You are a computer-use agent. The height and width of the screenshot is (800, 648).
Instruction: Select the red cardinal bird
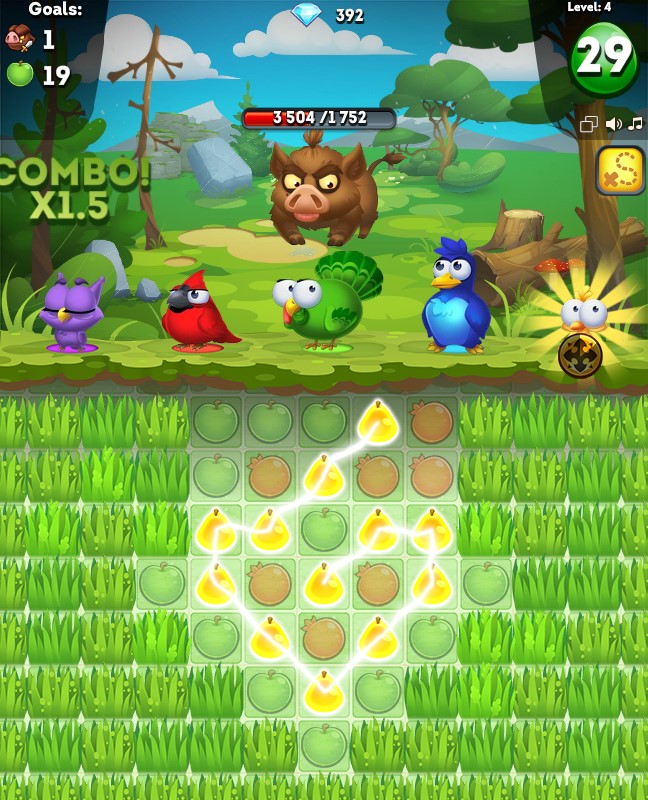(x=198, y=312)
